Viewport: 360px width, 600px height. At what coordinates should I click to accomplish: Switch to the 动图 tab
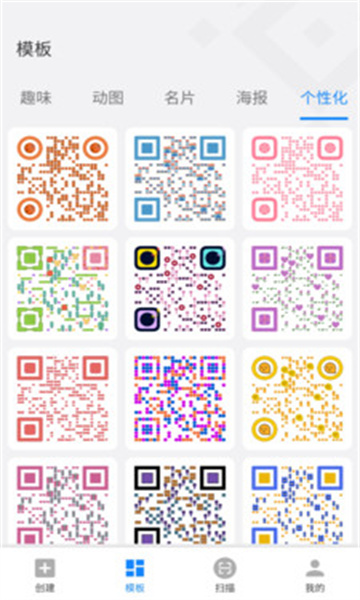coord(108,98)
